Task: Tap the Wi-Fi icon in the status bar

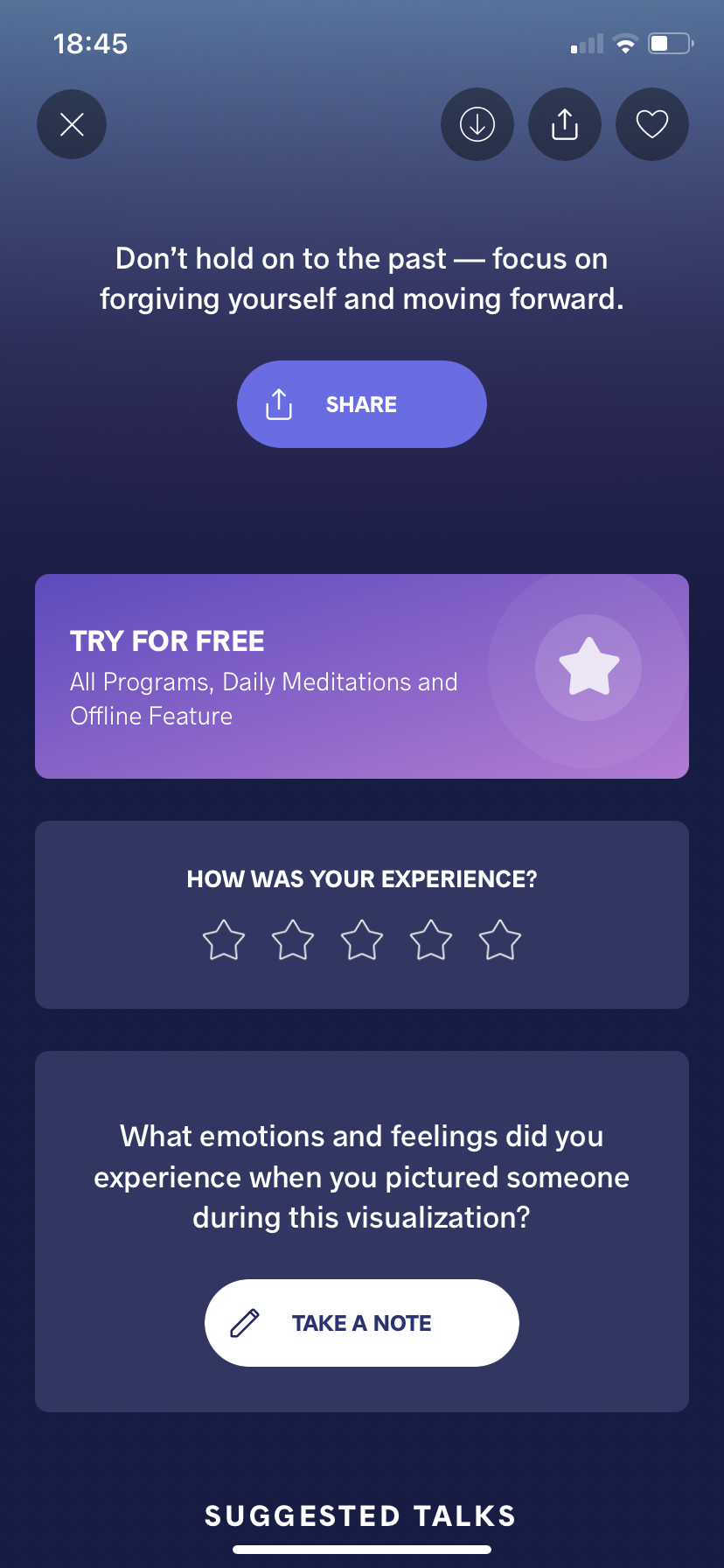Action: click(624, 43)
